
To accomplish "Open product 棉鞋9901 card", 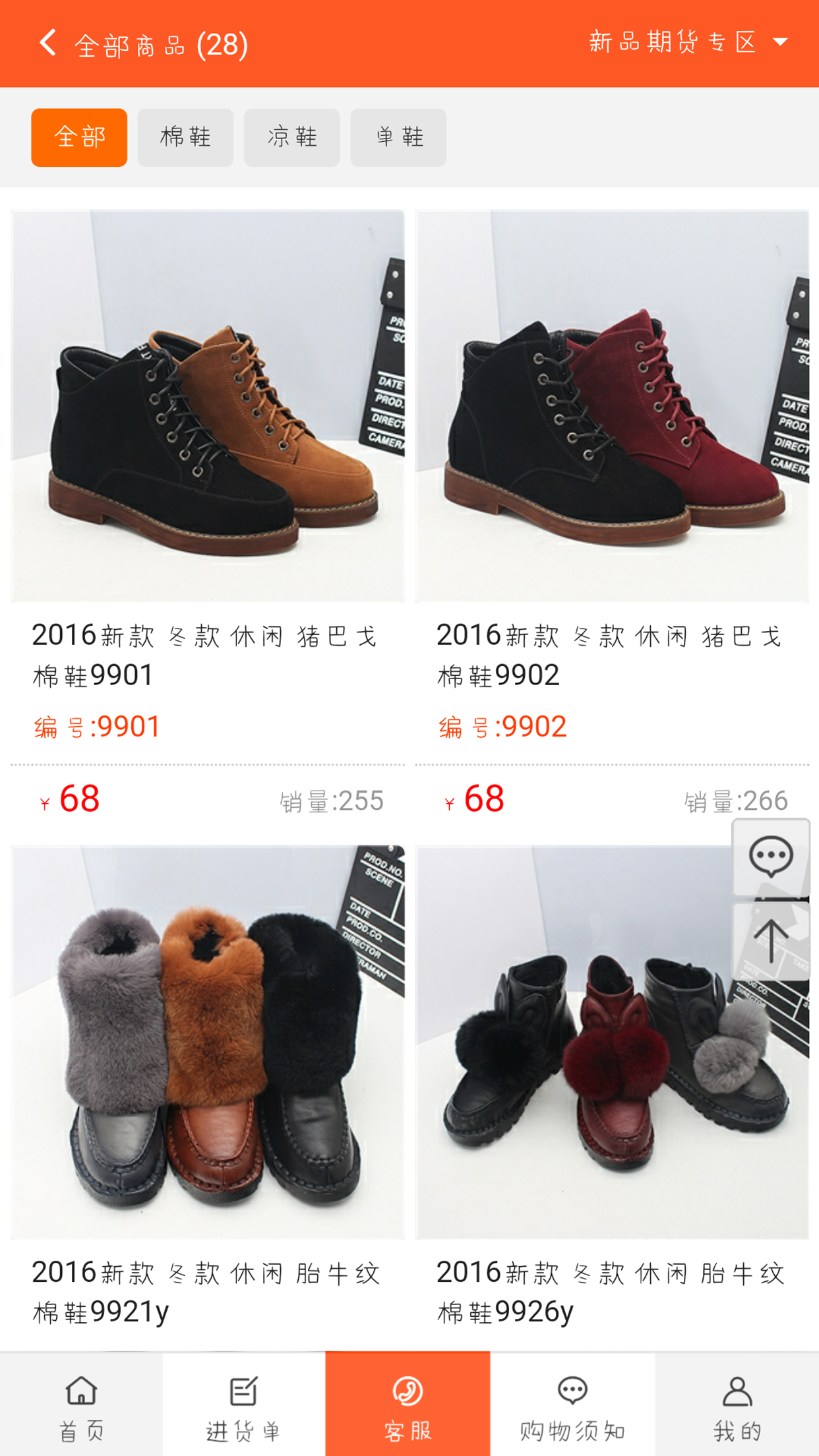I will point(207,406).
